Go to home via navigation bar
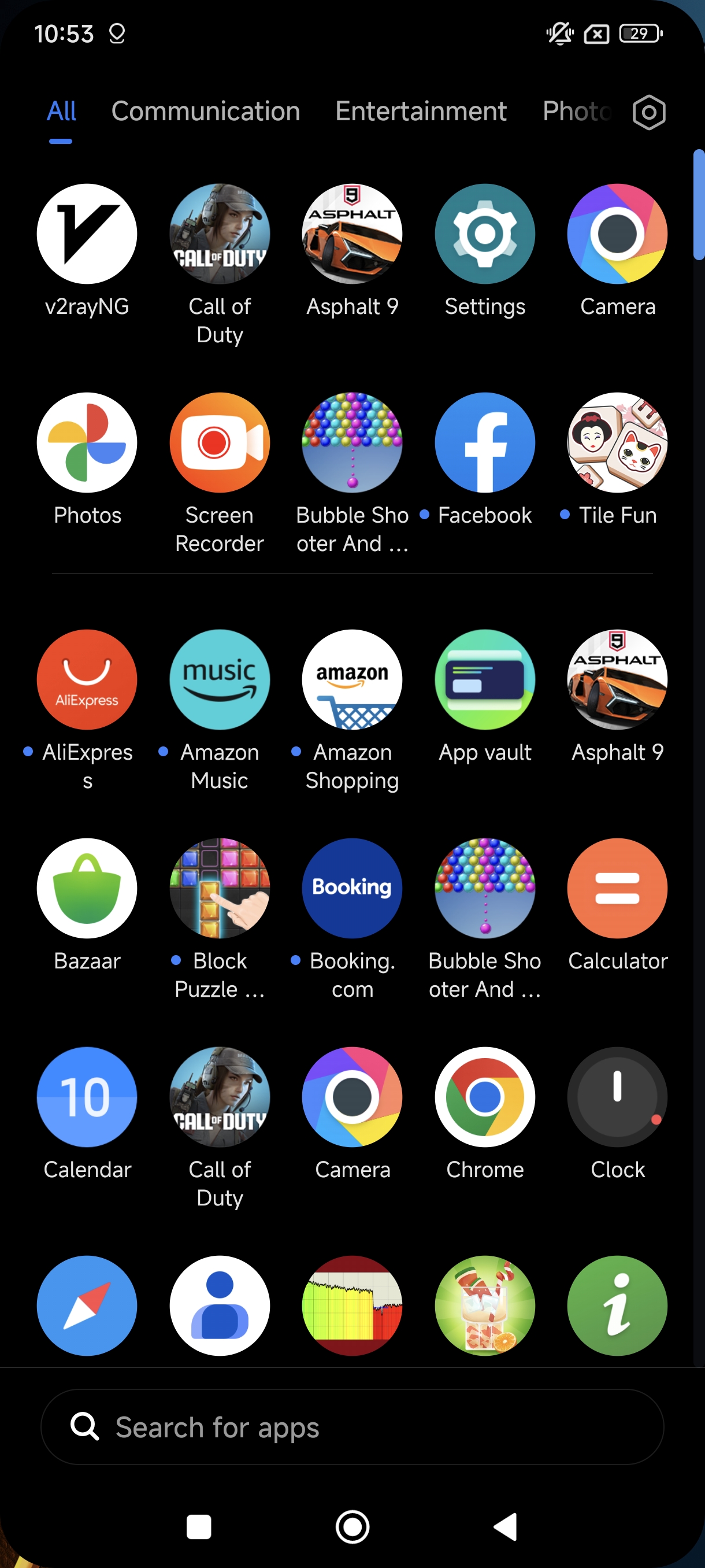705x1568 pixels. coord(352,1527)
